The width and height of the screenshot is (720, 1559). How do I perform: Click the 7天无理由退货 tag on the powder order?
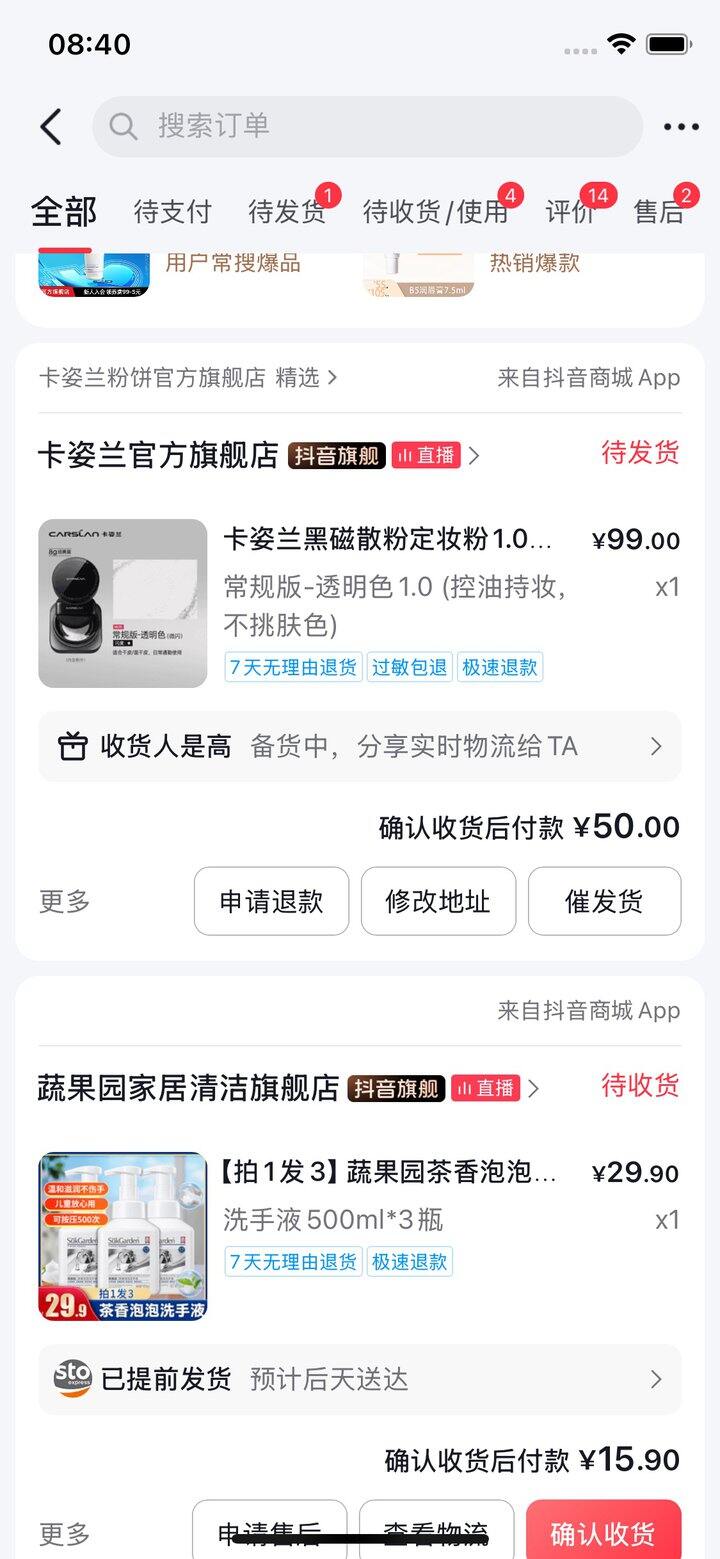[292, 668]
